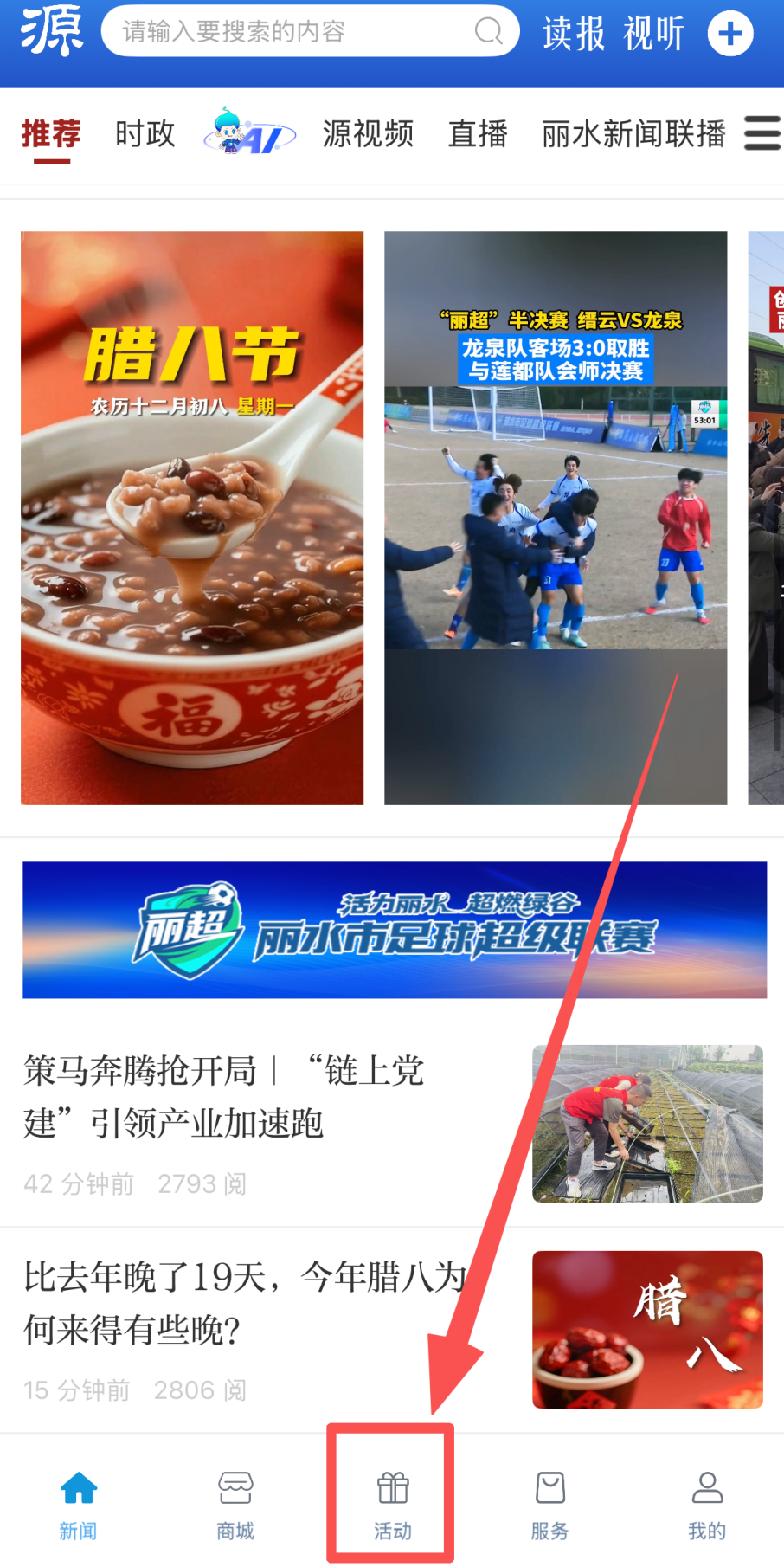Switch to the 时政 tab

pos(145,134)
